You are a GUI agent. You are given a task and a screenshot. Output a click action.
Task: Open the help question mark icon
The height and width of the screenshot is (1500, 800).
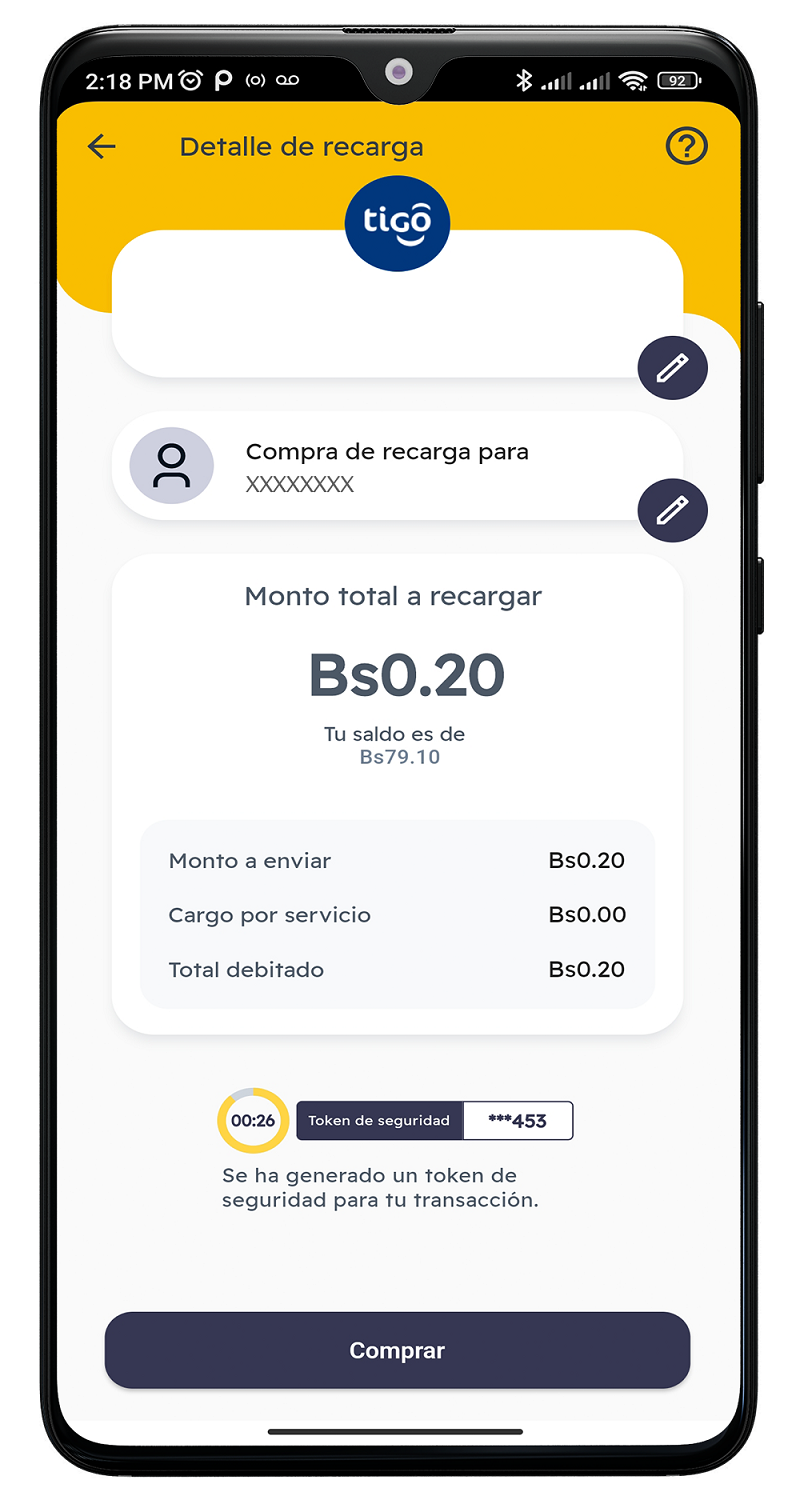point(686,147)
